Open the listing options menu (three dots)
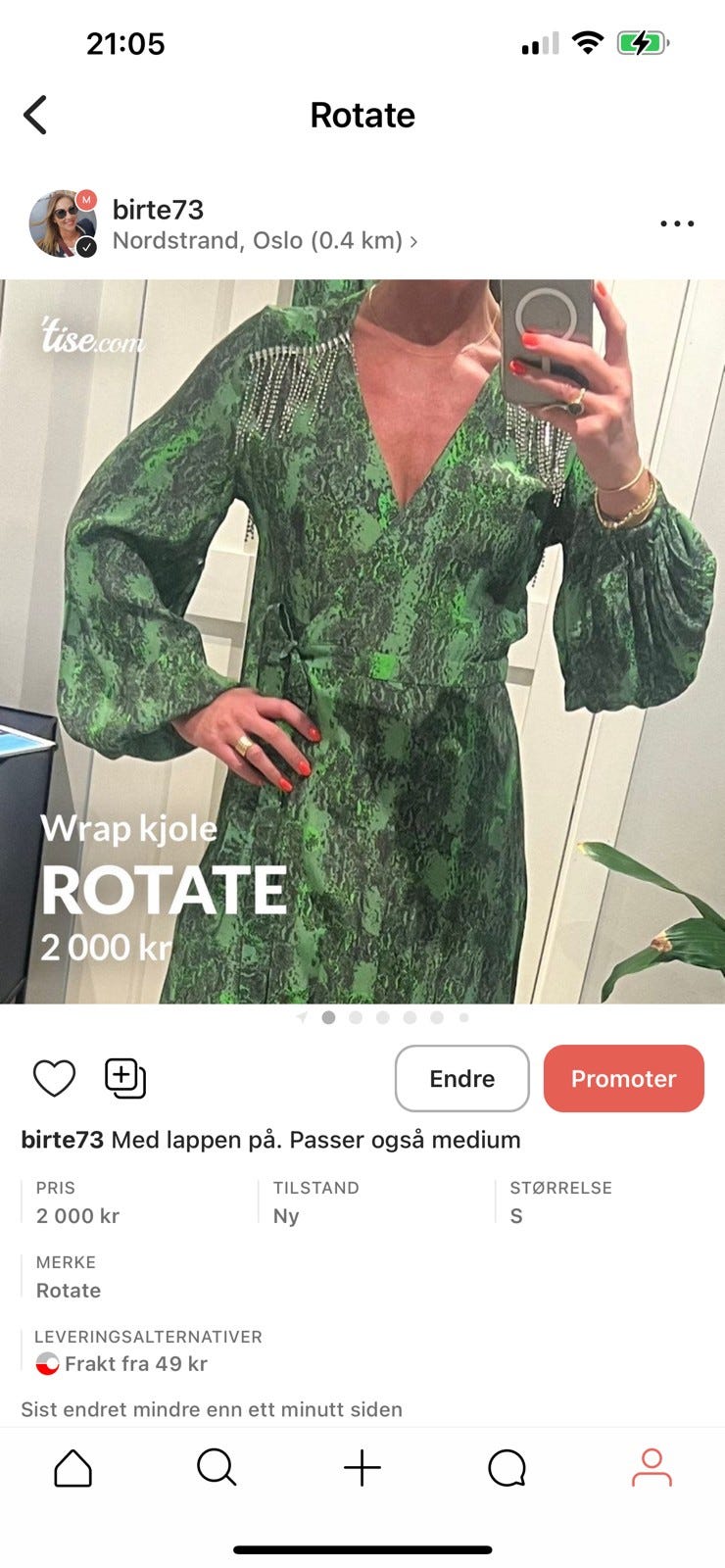Image resolution: width=725 pixels, height=1568 pixels. [677, 223]
